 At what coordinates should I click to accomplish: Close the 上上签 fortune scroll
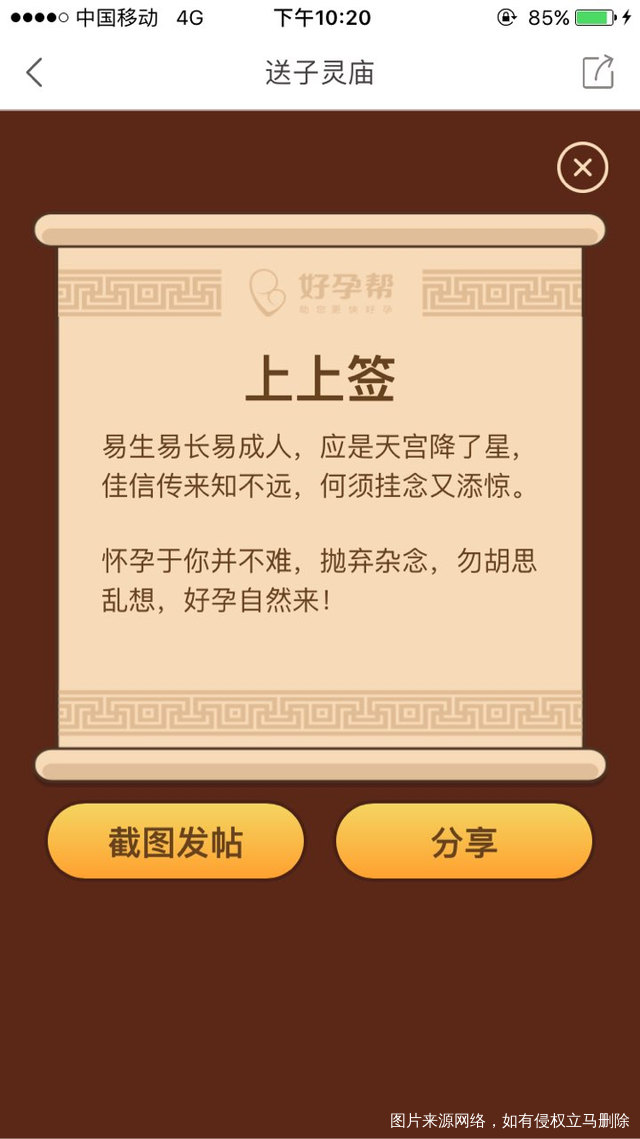pyautogui.click(x=582, y=167)
